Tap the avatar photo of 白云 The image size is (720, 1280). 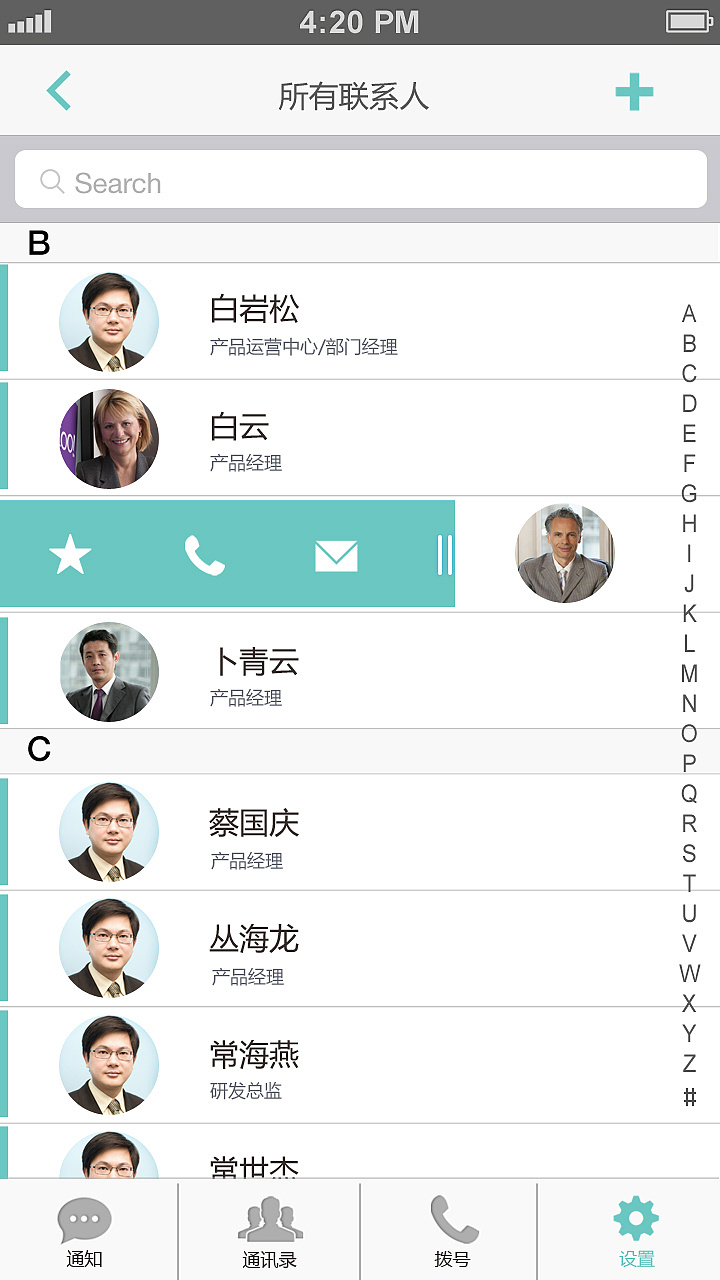(109, 437)
